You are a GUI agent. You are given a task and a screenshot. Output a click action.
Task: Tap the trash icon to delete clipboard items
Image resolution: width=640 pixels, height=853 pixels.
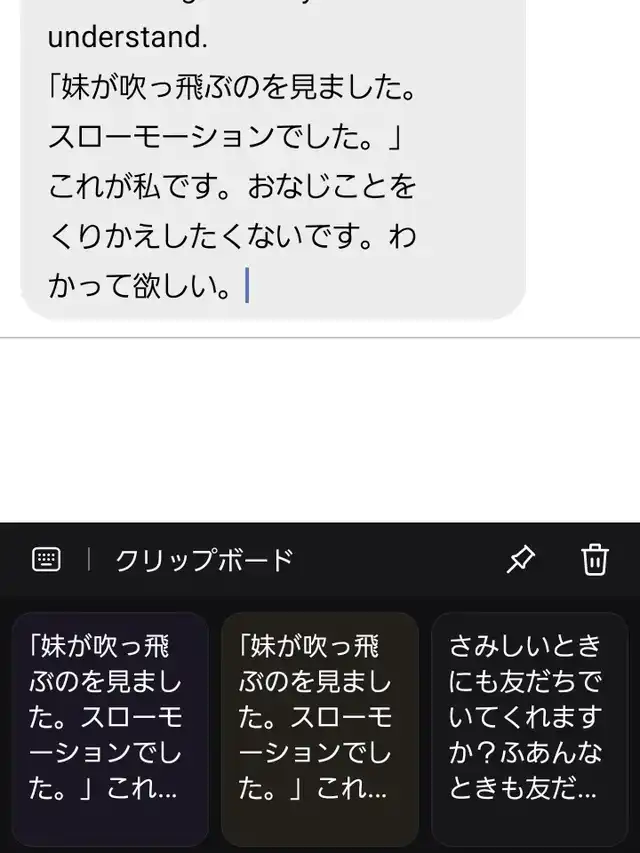(x=595, y=560)
